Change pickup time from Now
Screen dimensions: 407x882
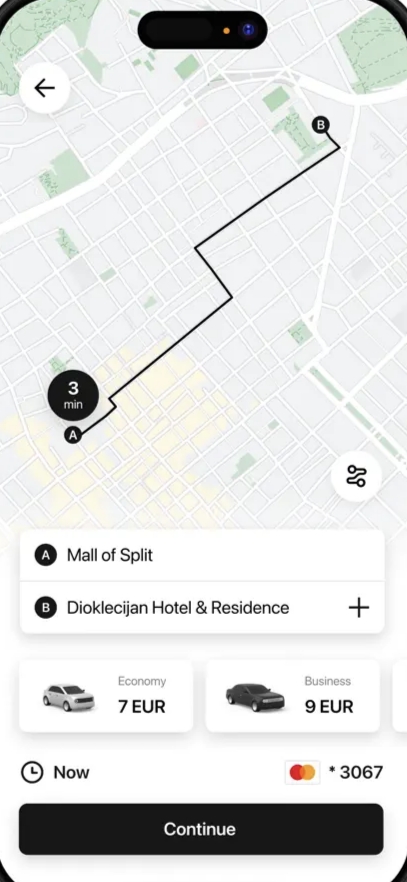[x=55, y=772]
